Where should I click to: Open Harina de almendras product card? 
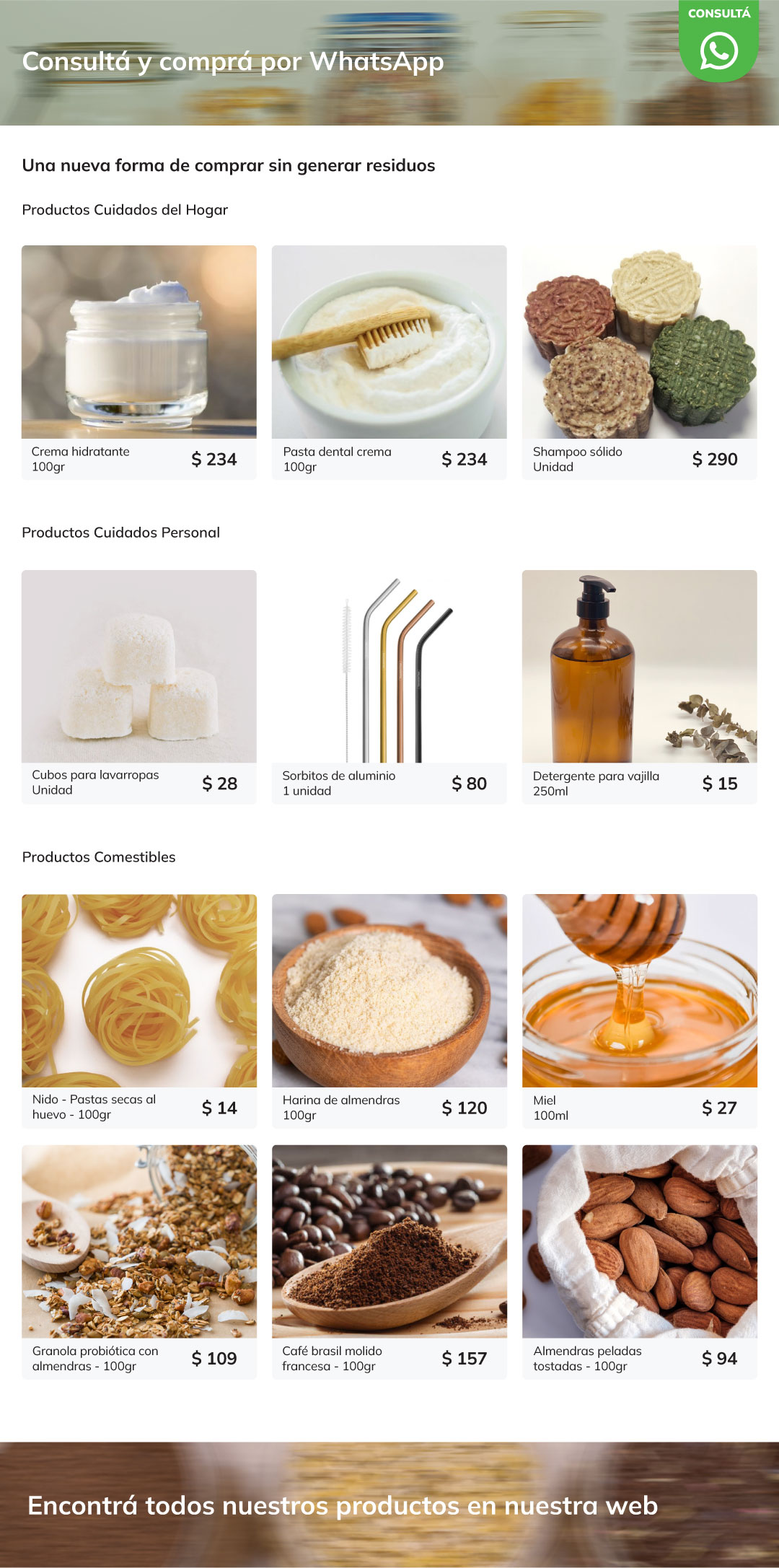click(x=389, y=1010)
